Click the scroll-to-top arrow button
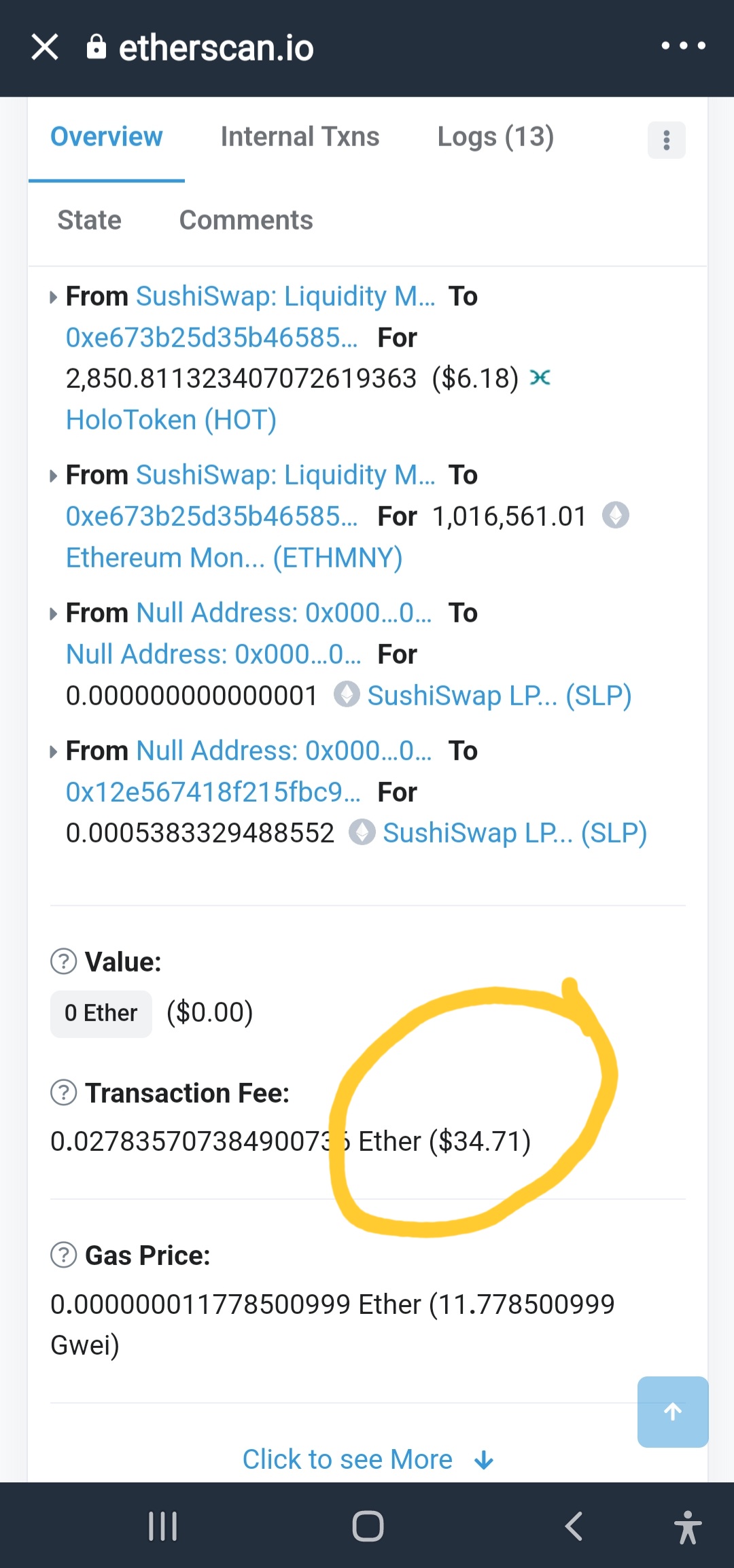This screenshot has width=734, height=1568. tap(672, 1412)
